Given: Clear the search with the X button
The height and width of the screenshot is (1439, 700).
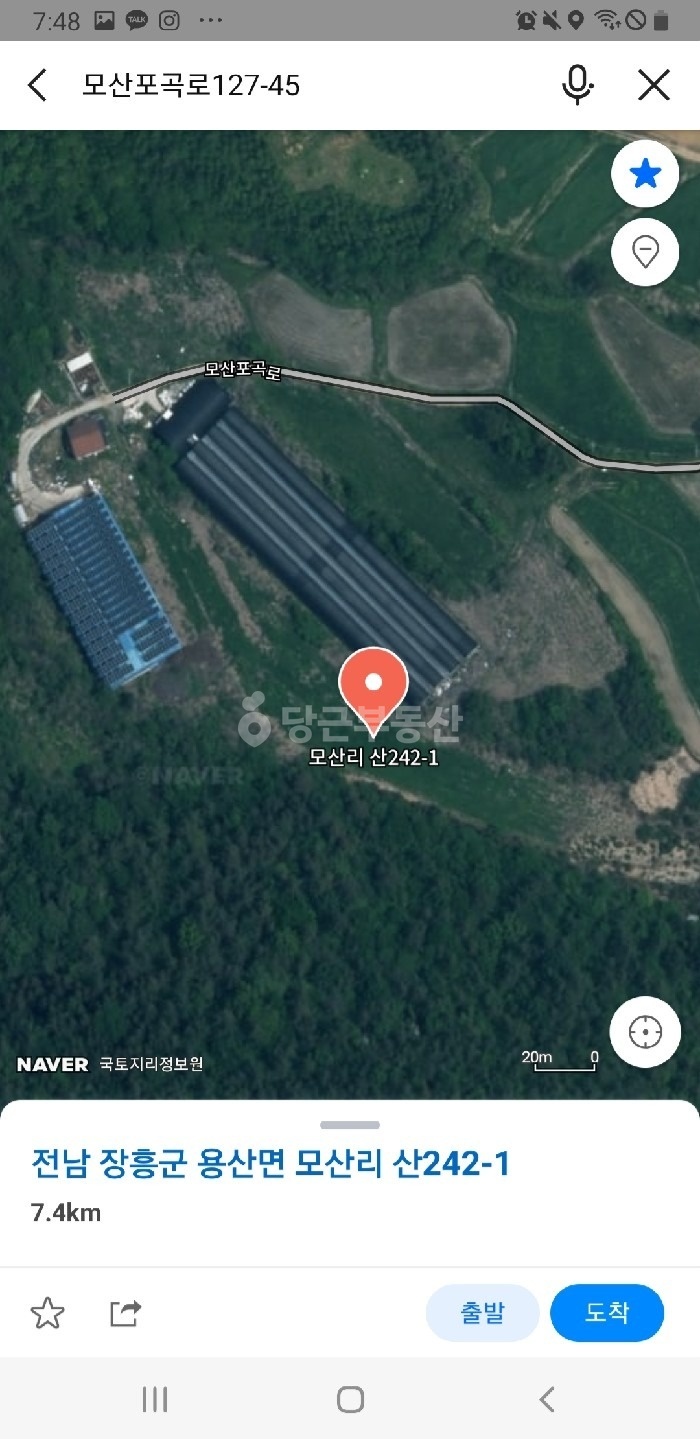Looking at the screenshot, I should point(653,85).
